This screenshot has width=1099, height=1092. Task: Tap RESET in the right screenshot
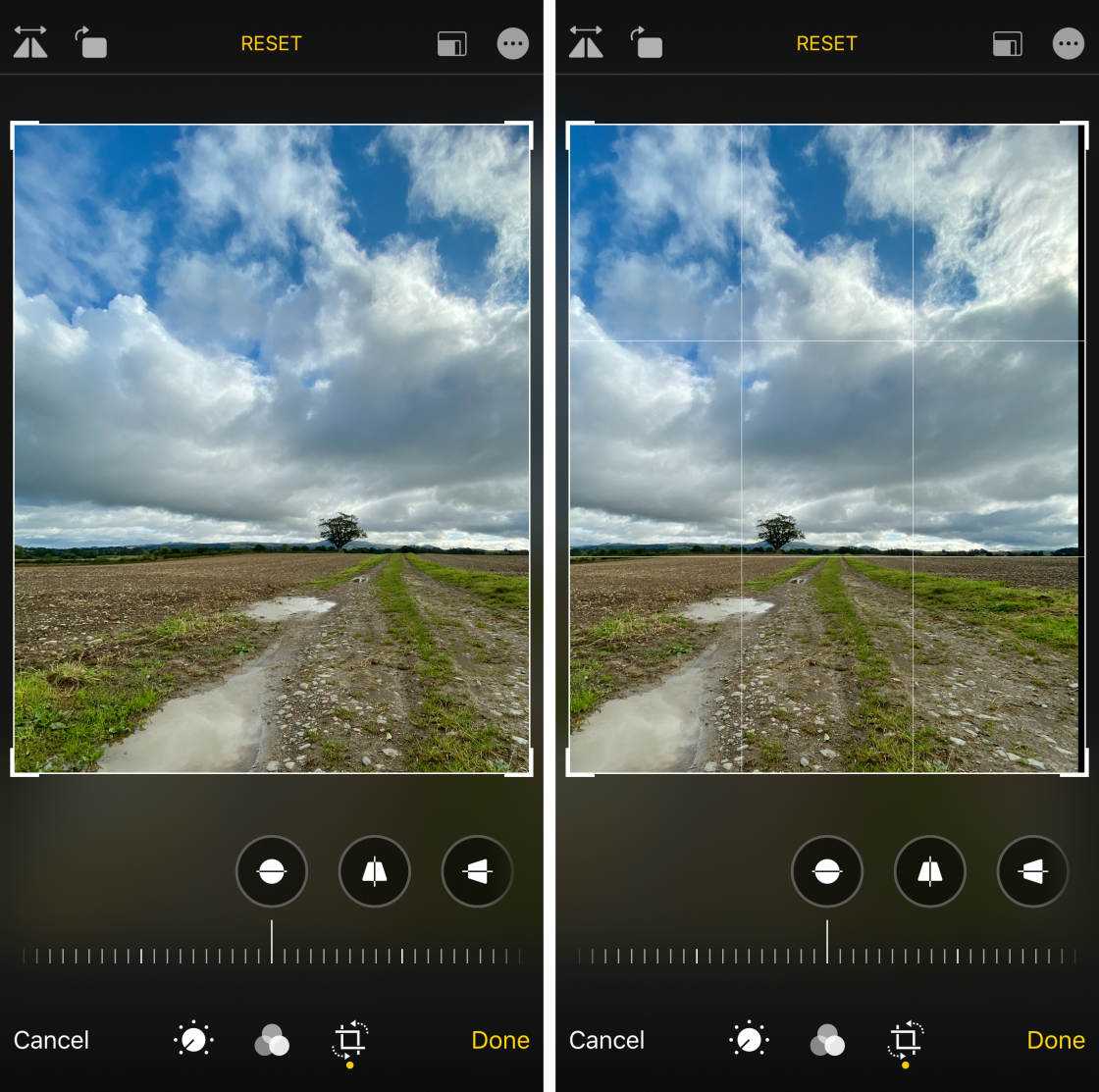826,43
